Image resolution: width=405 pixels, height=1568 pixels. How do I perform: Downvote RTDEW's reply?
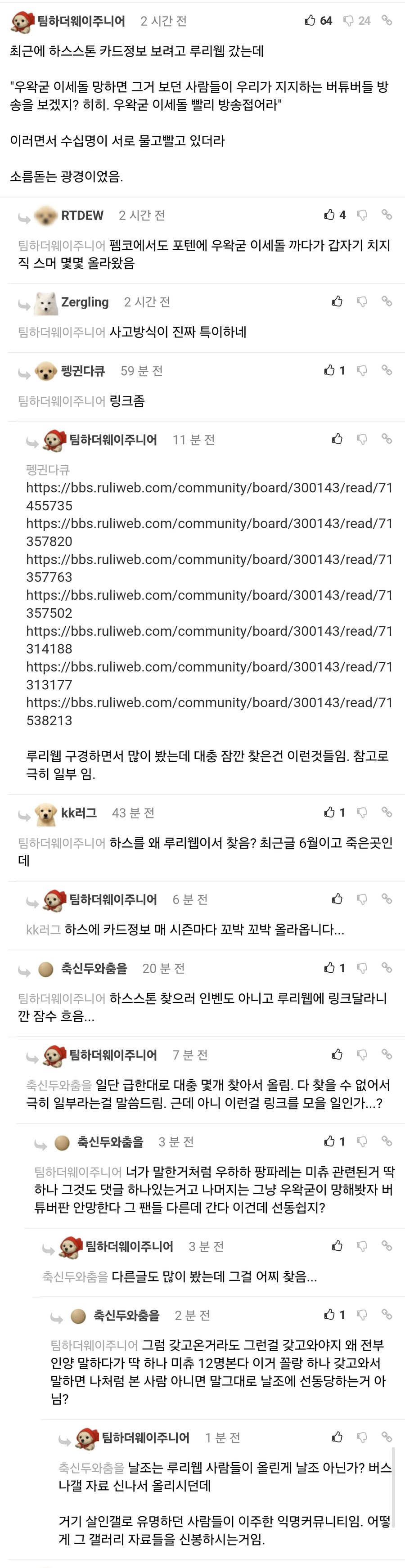pos(362,215)
